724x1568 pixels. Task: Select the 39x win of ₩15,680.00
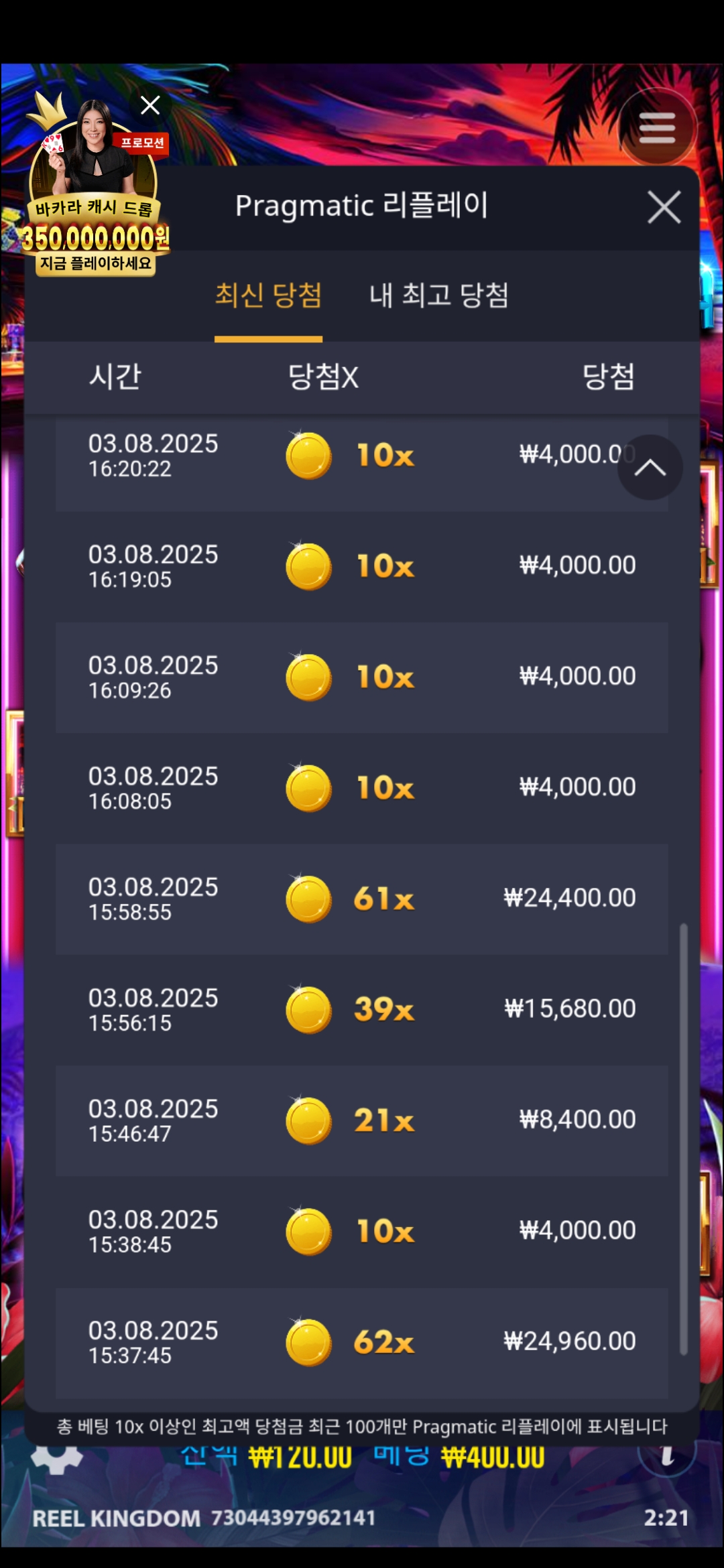tap(362, 1010)
